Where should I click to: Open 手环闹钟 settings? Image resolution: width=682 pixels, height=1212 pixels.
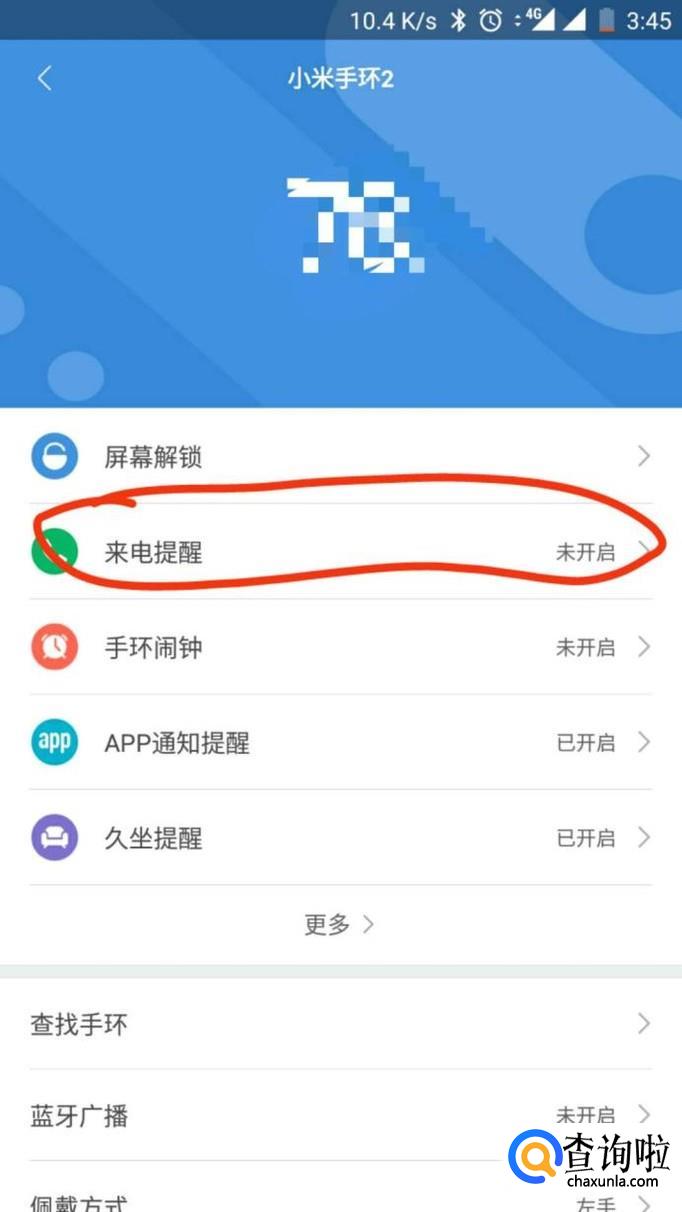tap(340, 647)
